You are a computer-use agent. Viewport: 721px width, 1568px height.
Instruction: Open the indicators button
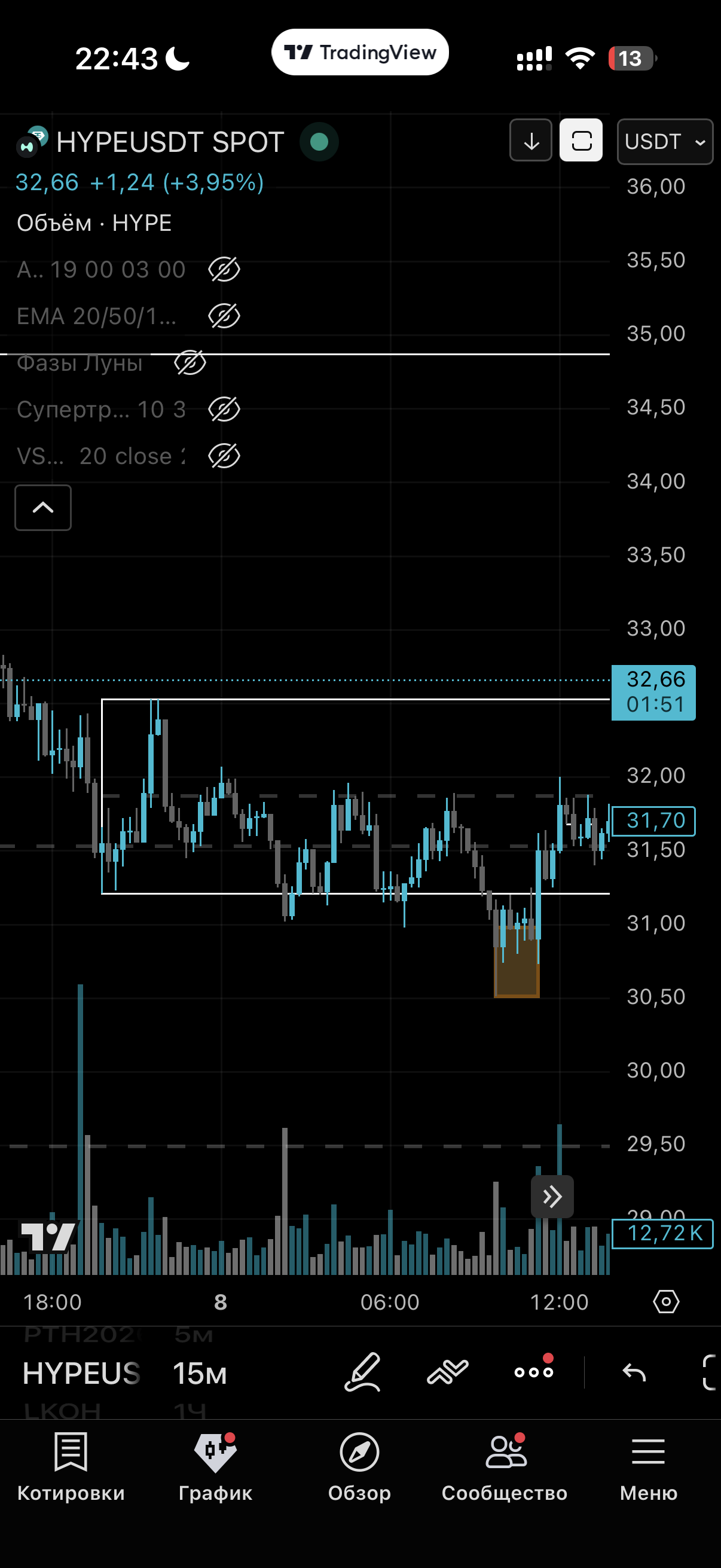coord(447,1372)
